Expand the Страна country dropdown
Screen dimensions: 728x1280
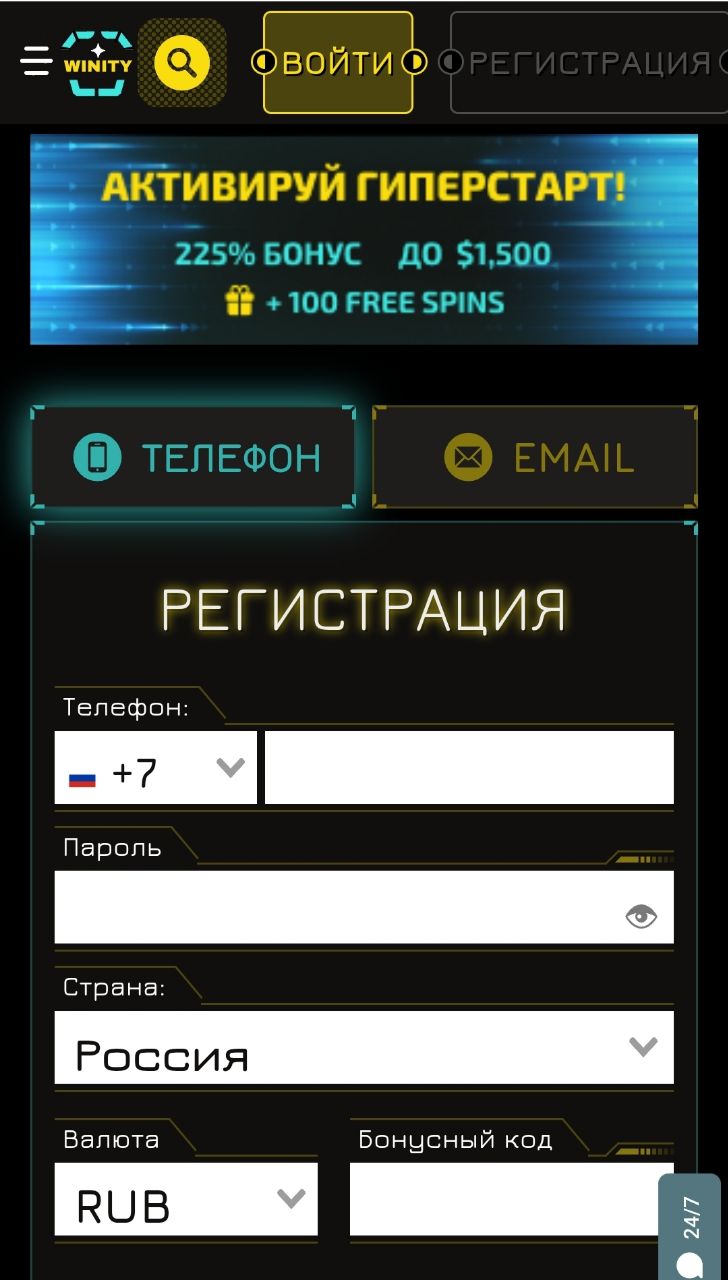click(364, 1047)
